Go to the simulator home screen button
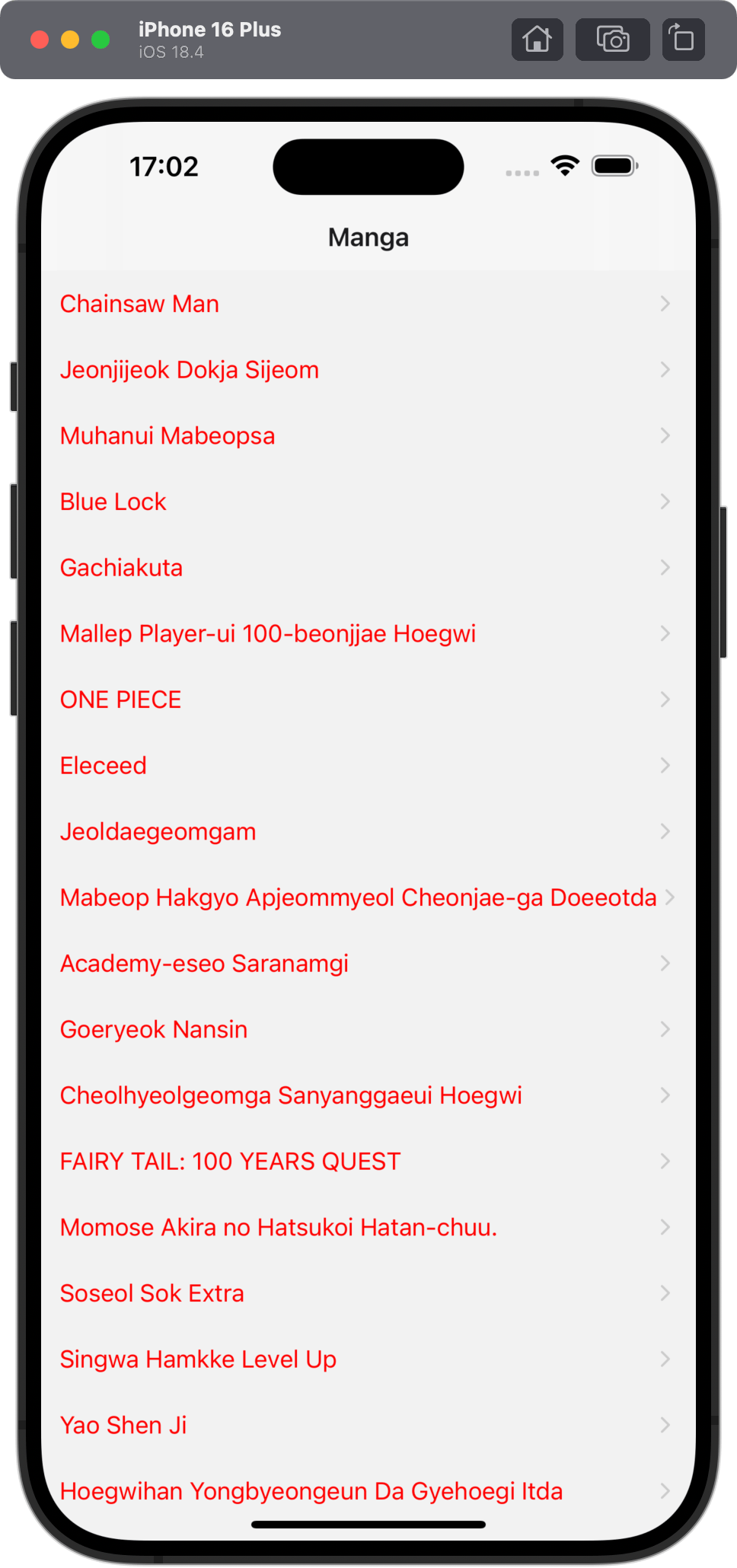737x1568 pixels. pos(538,39)
